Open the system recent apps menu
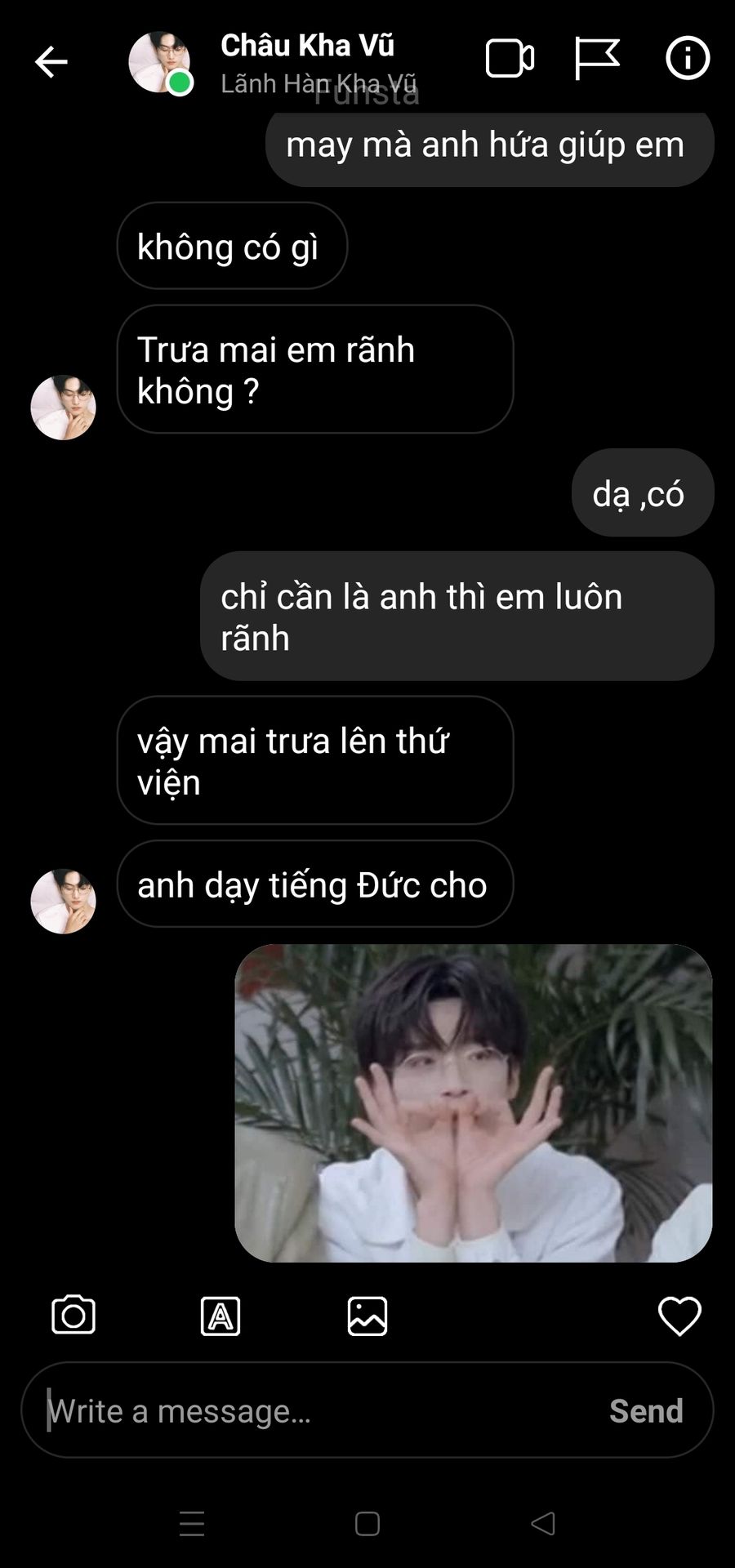 (x=192, y=1523)
